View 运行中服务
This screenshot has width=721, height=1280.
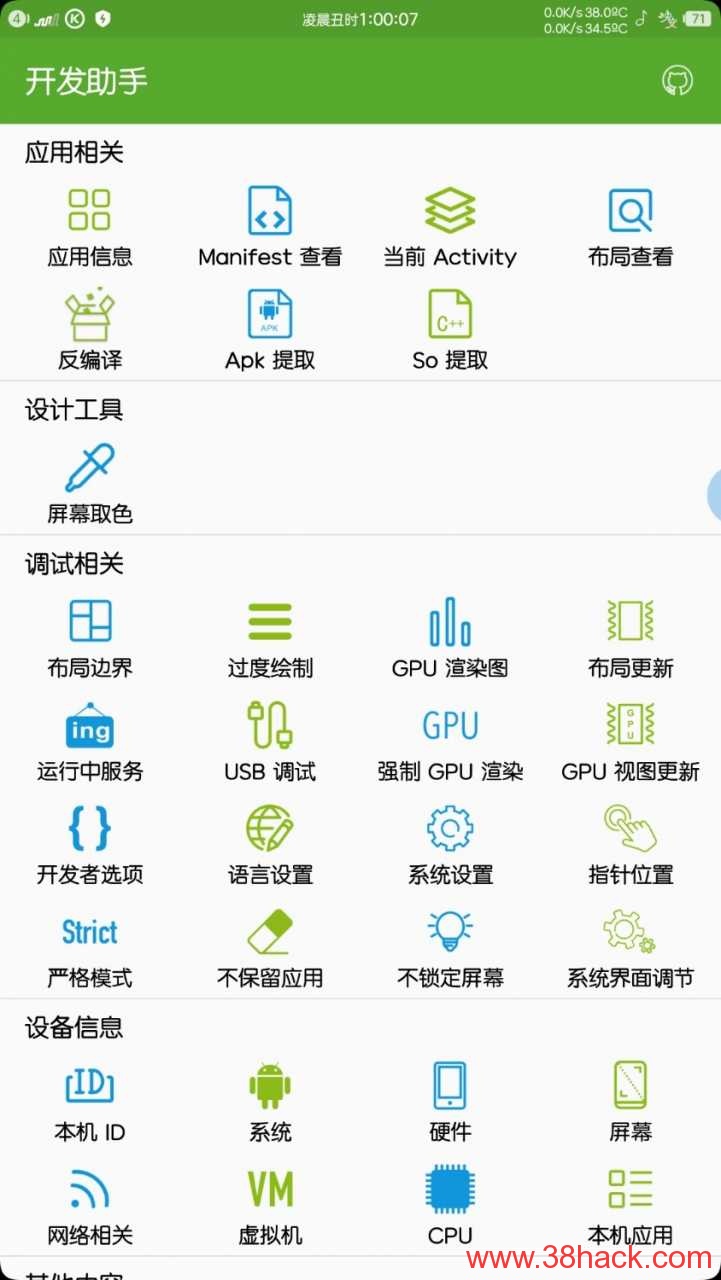90,742
